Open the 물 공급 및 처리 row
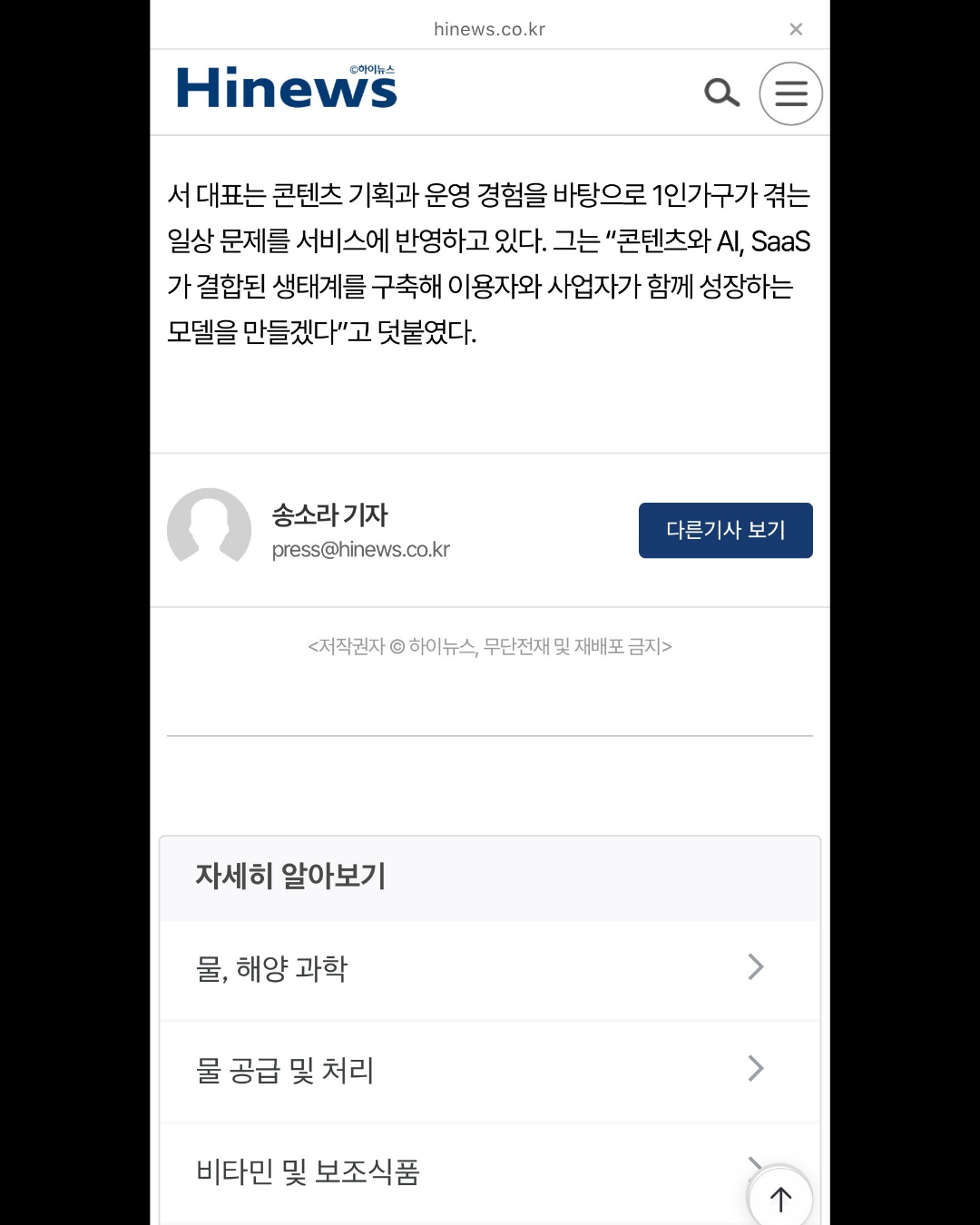Viewport: 980px width, 1225px height. 489,1070
